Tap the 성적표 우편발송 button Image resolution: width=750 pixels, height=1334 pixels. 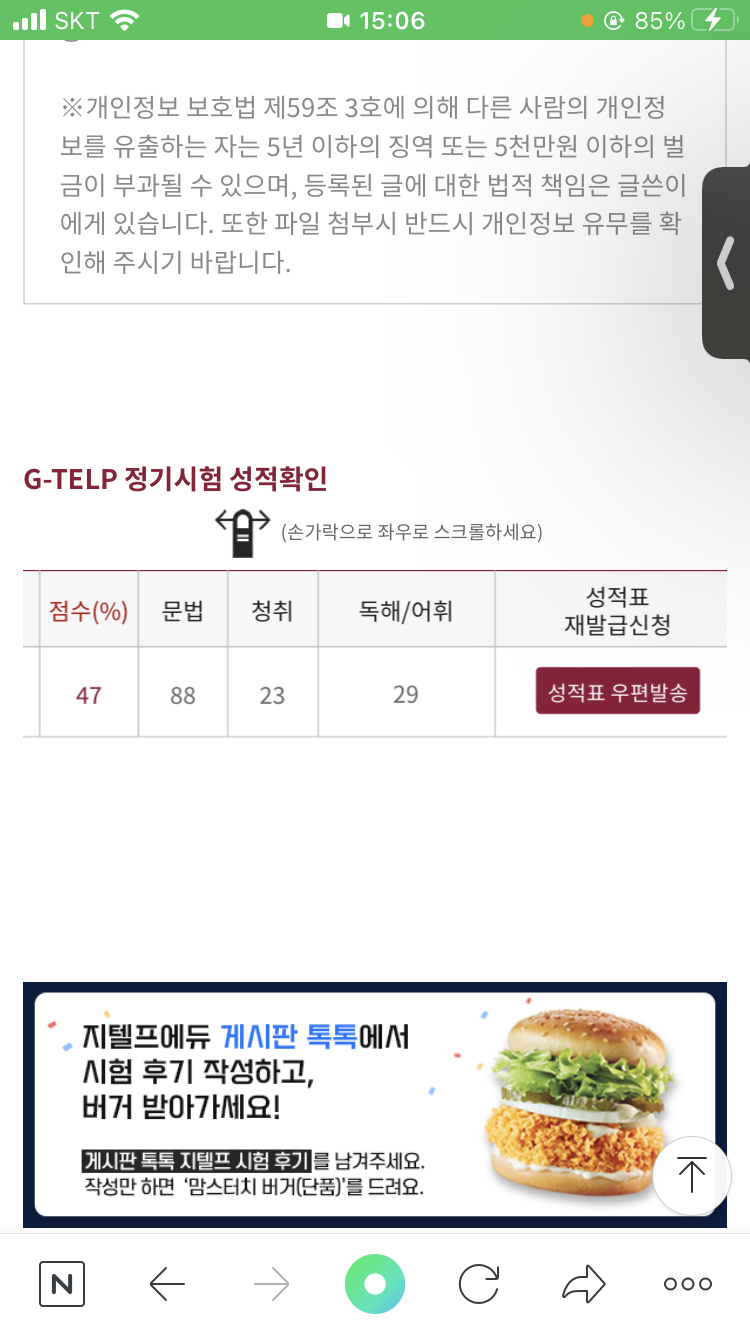coord(617,691)
